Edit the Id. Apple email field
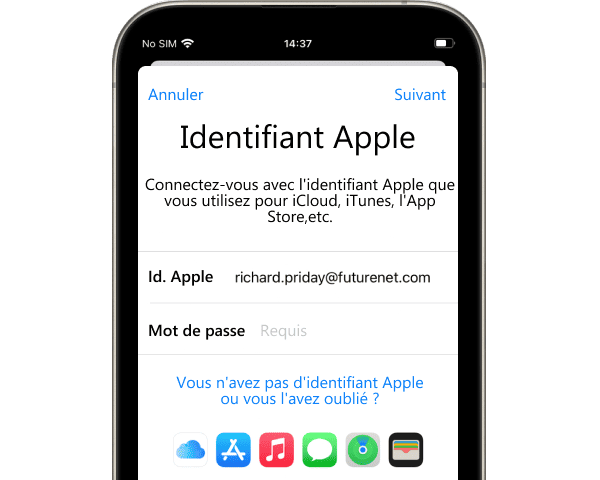Image resolution: width=600 pixels, height=480 pixels. coord(332,277)
